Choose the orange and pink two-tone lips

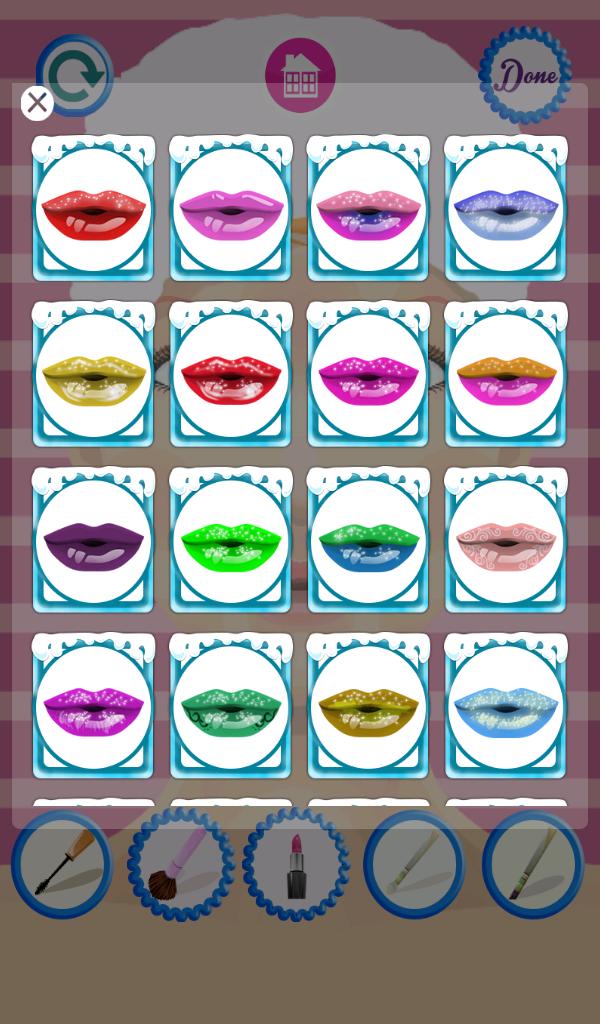(505, 376)
